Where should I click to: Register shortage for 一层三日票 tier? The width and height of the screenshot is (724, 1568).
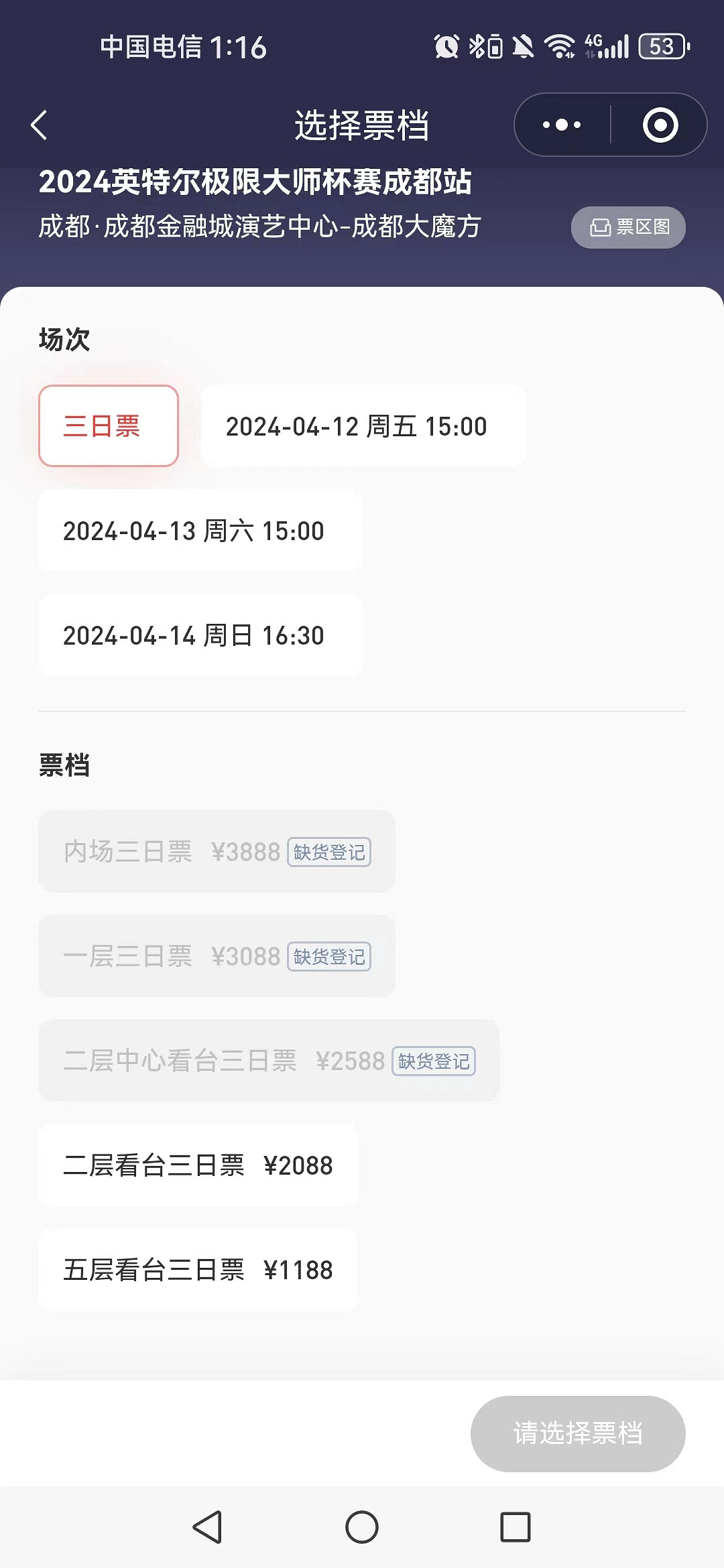(329, 957)
